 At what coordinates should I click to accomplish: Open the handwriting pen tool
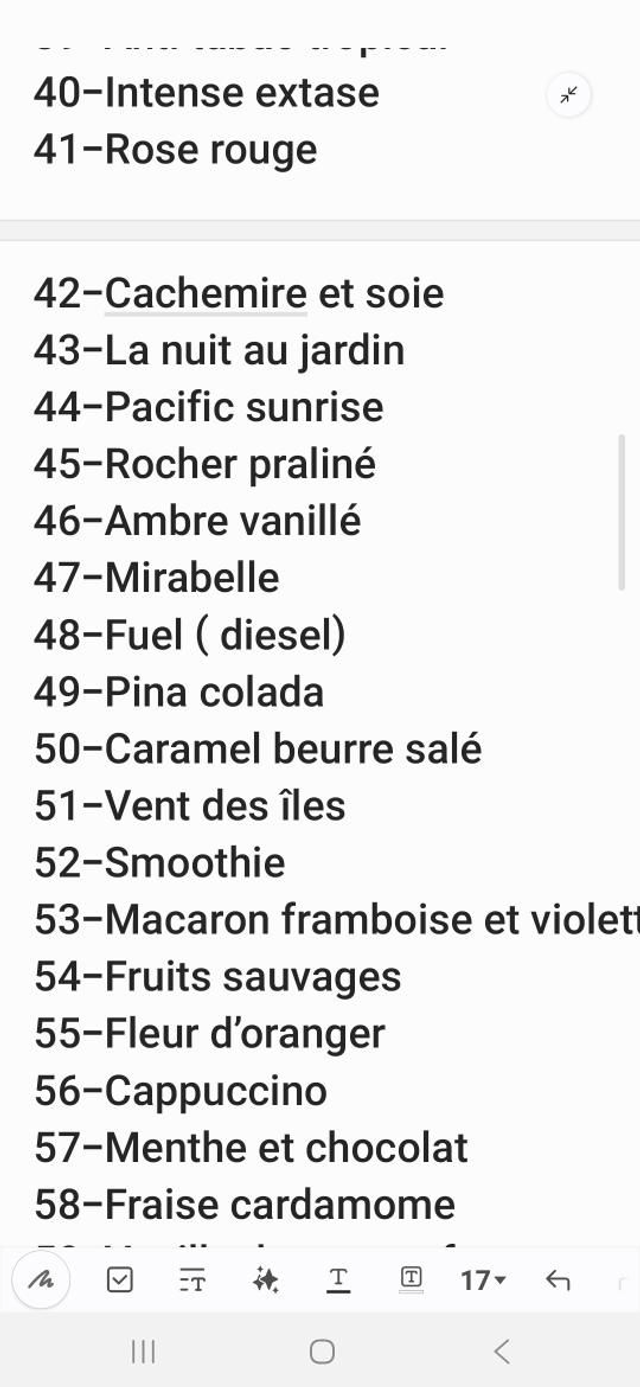[41, 1279]
